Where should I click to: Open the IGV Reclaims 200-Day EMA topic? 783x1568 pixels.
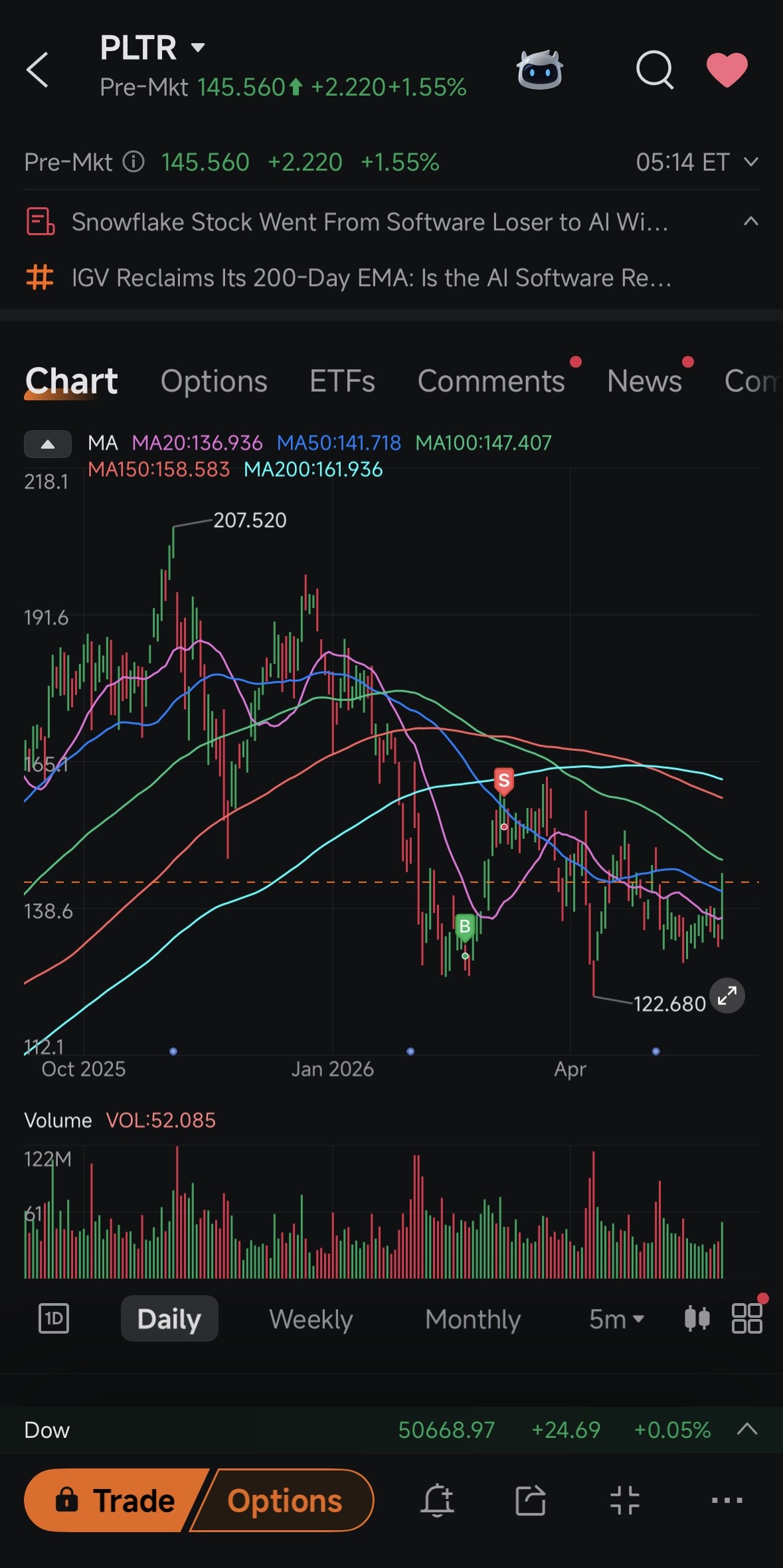point(371,277)
